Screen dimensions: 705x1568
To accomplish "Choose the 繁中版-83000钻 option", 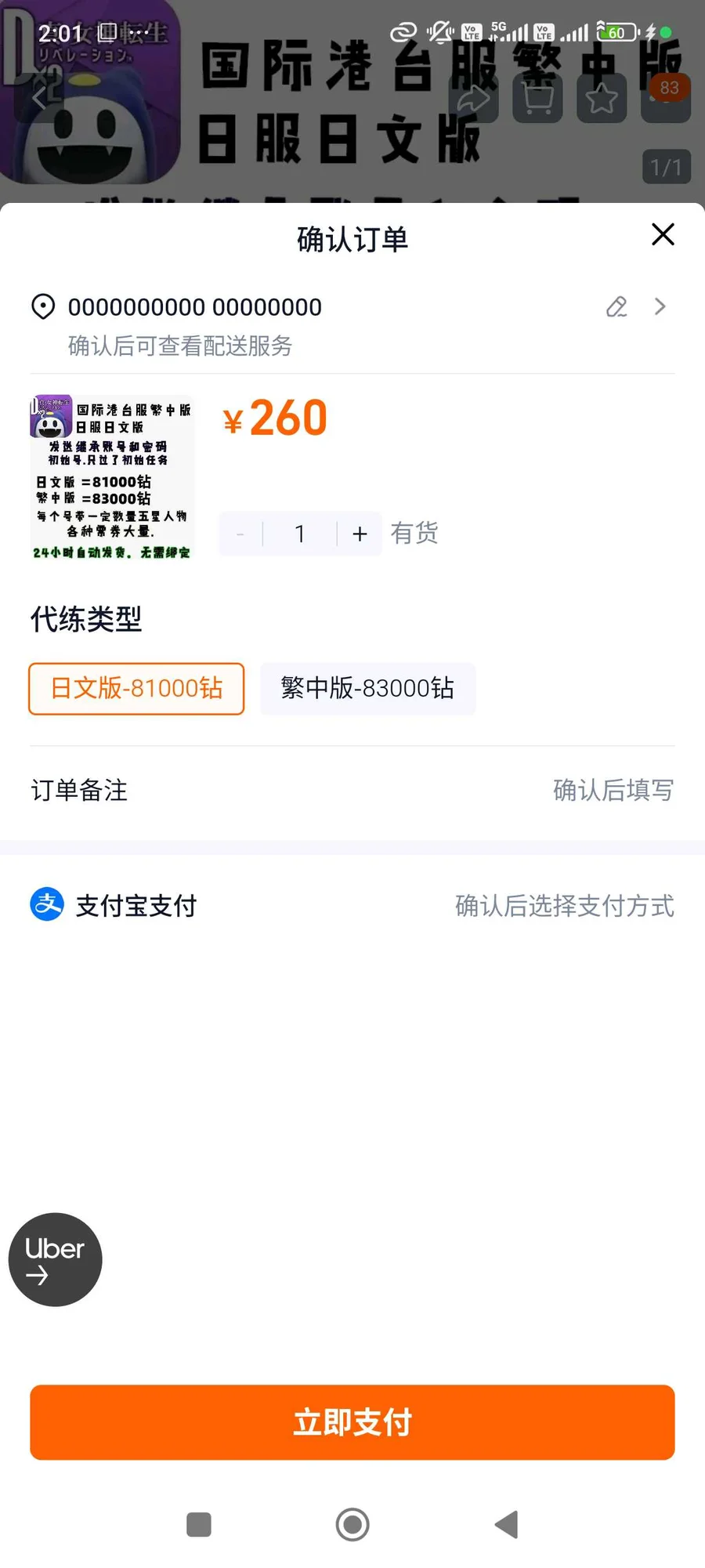I will click(367, 689).
